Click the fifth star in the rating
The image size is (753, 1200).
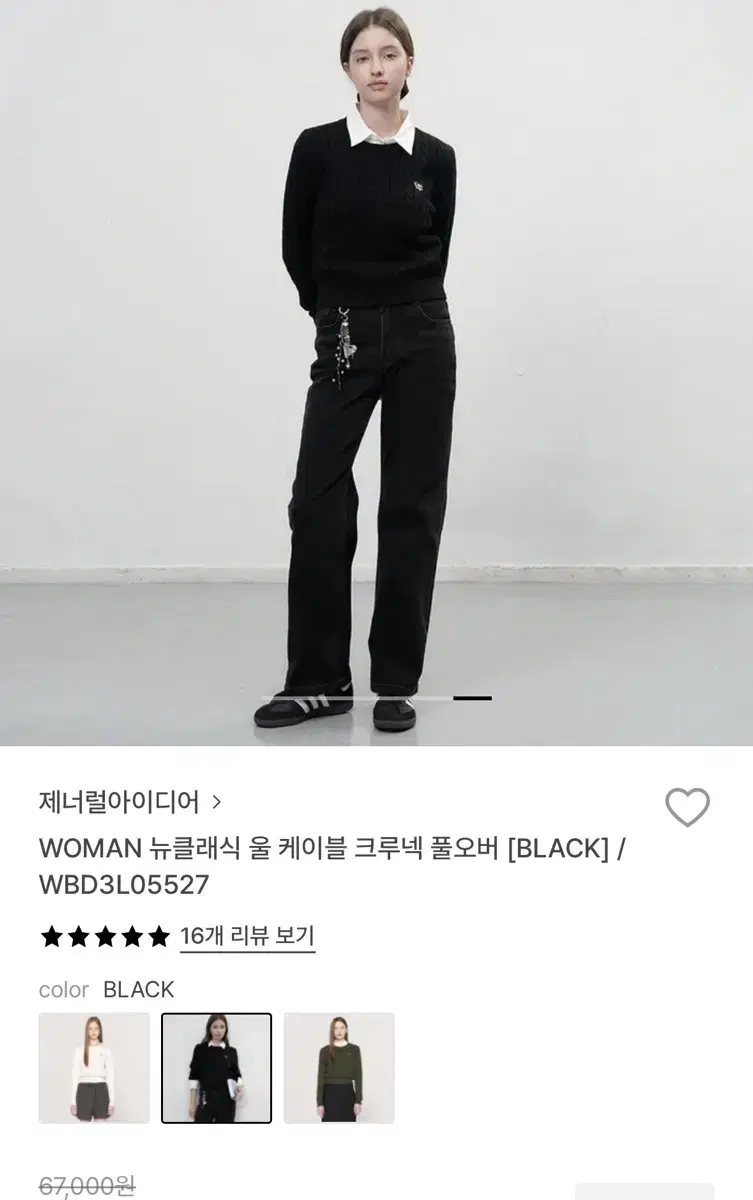coord(157,938)
